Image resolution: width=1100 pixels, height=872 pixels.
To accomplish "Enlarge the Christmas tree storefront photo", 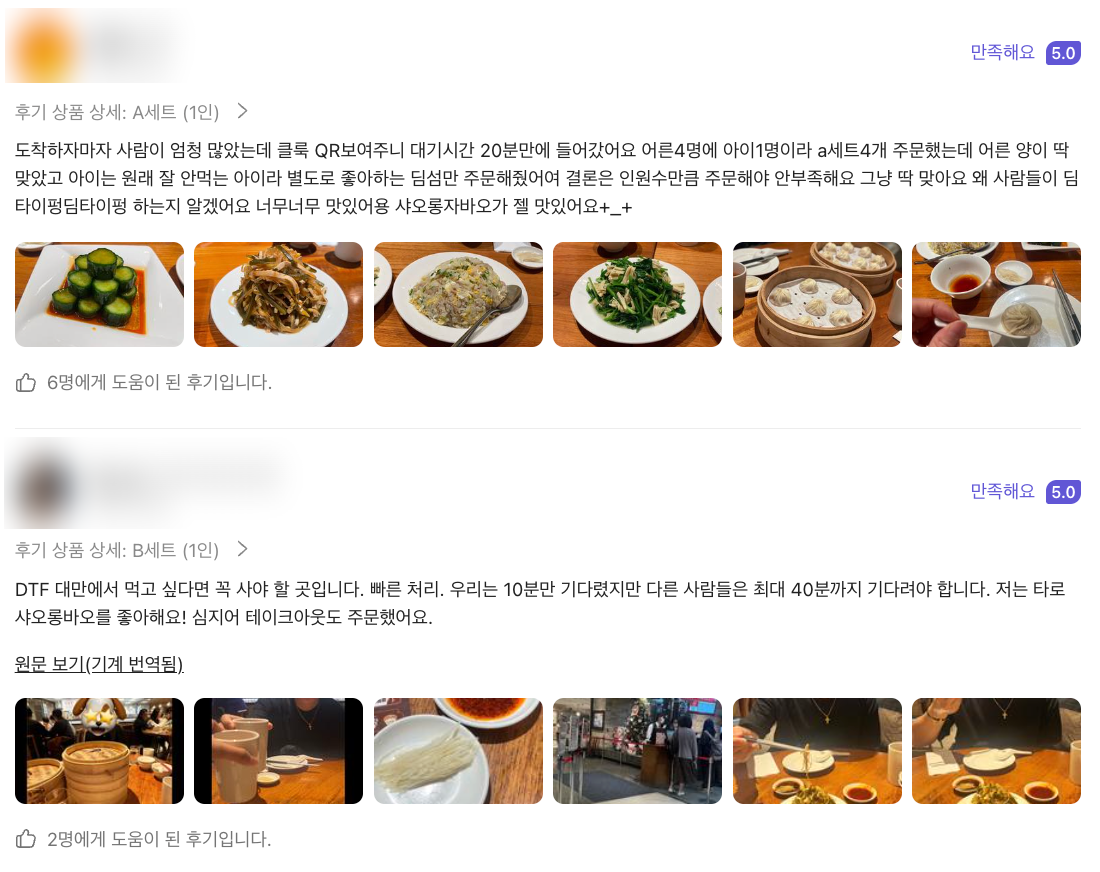I will coord(637,751).
